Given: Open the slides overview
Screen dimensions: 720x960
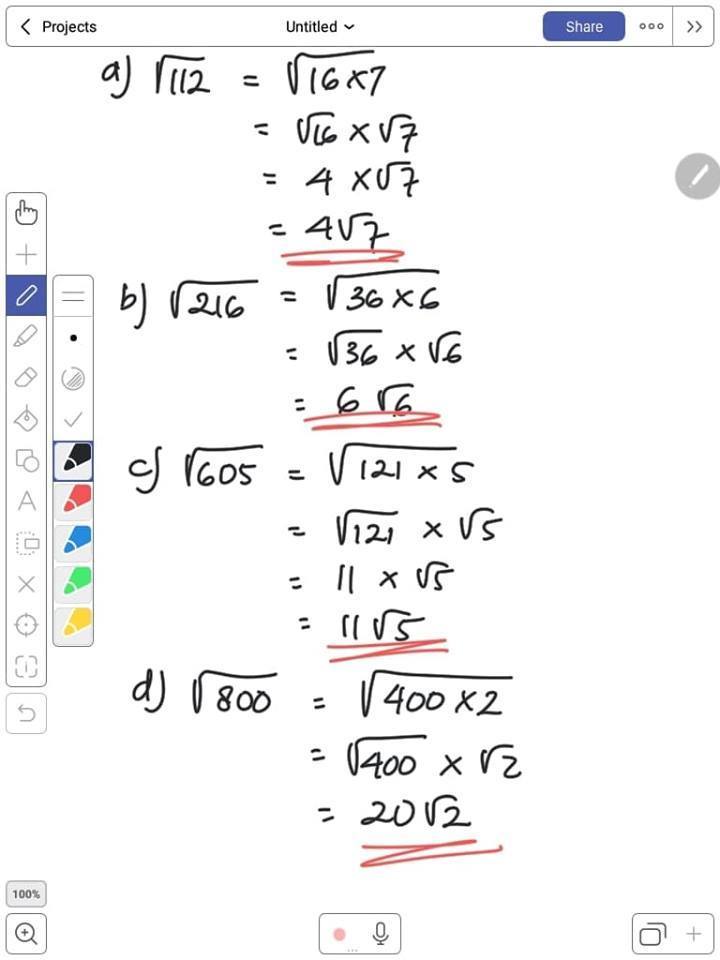Looking at the screenshot, I should pos(652,934).
